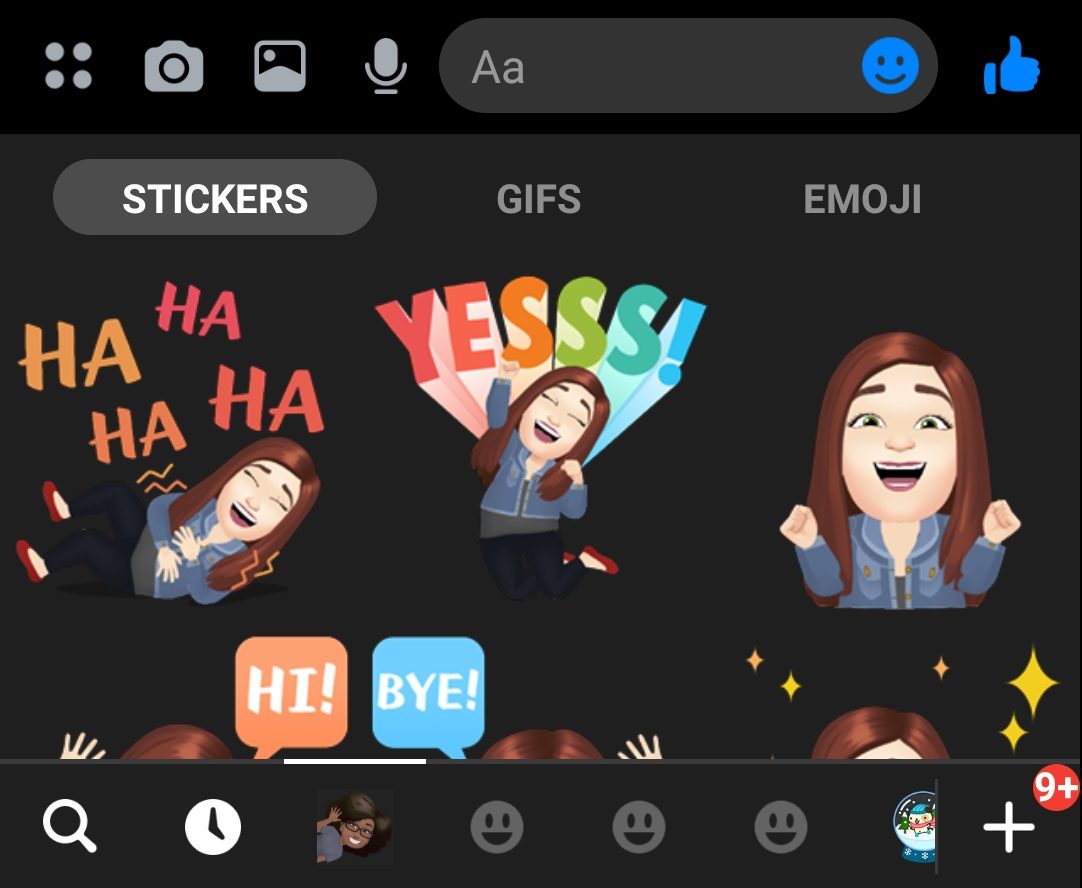The width and height of the screenshot is (1082, 888).
Task: Open the camera
Action: 174,67
